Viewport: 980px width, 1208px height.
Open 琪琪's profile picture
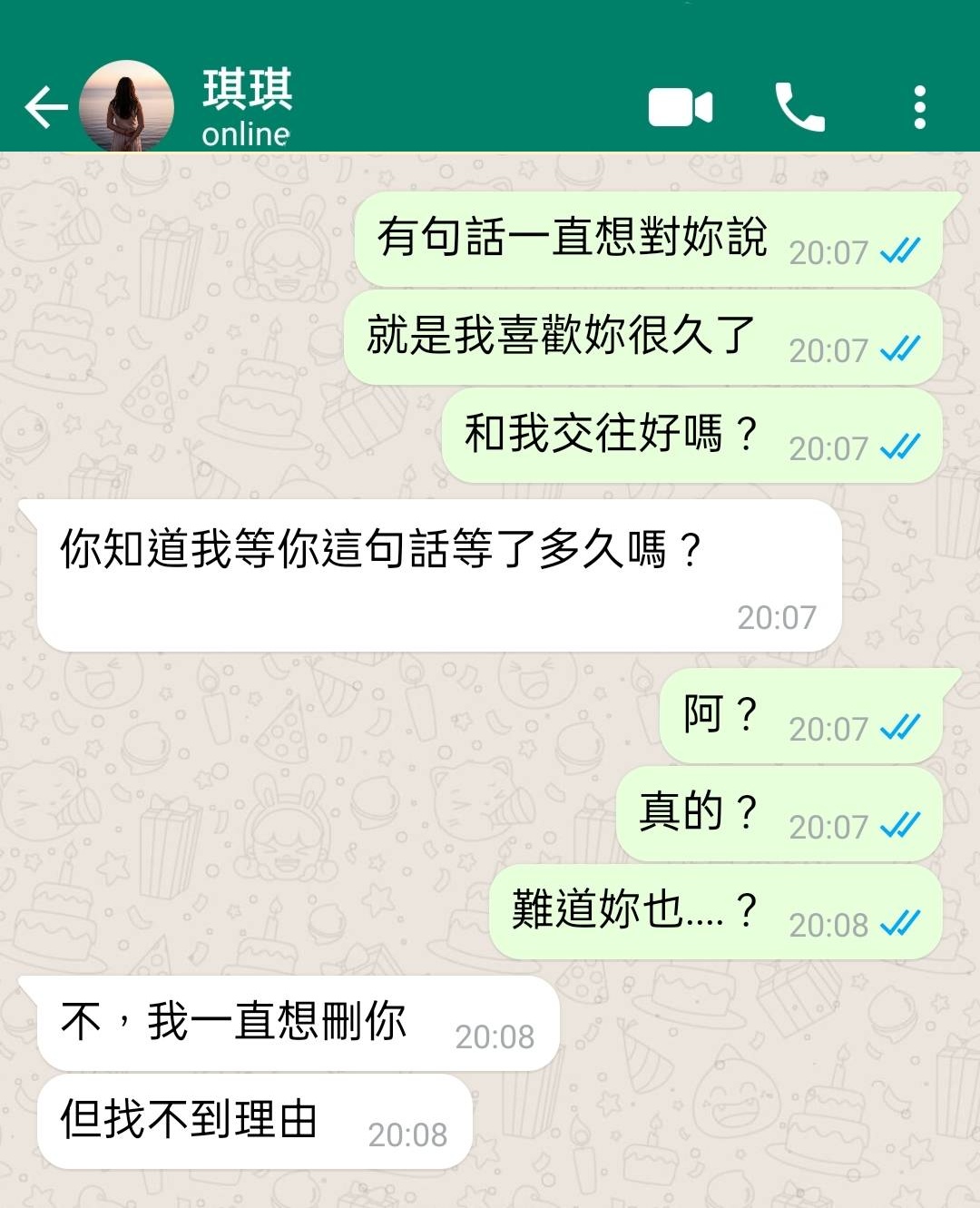(126, 107)
